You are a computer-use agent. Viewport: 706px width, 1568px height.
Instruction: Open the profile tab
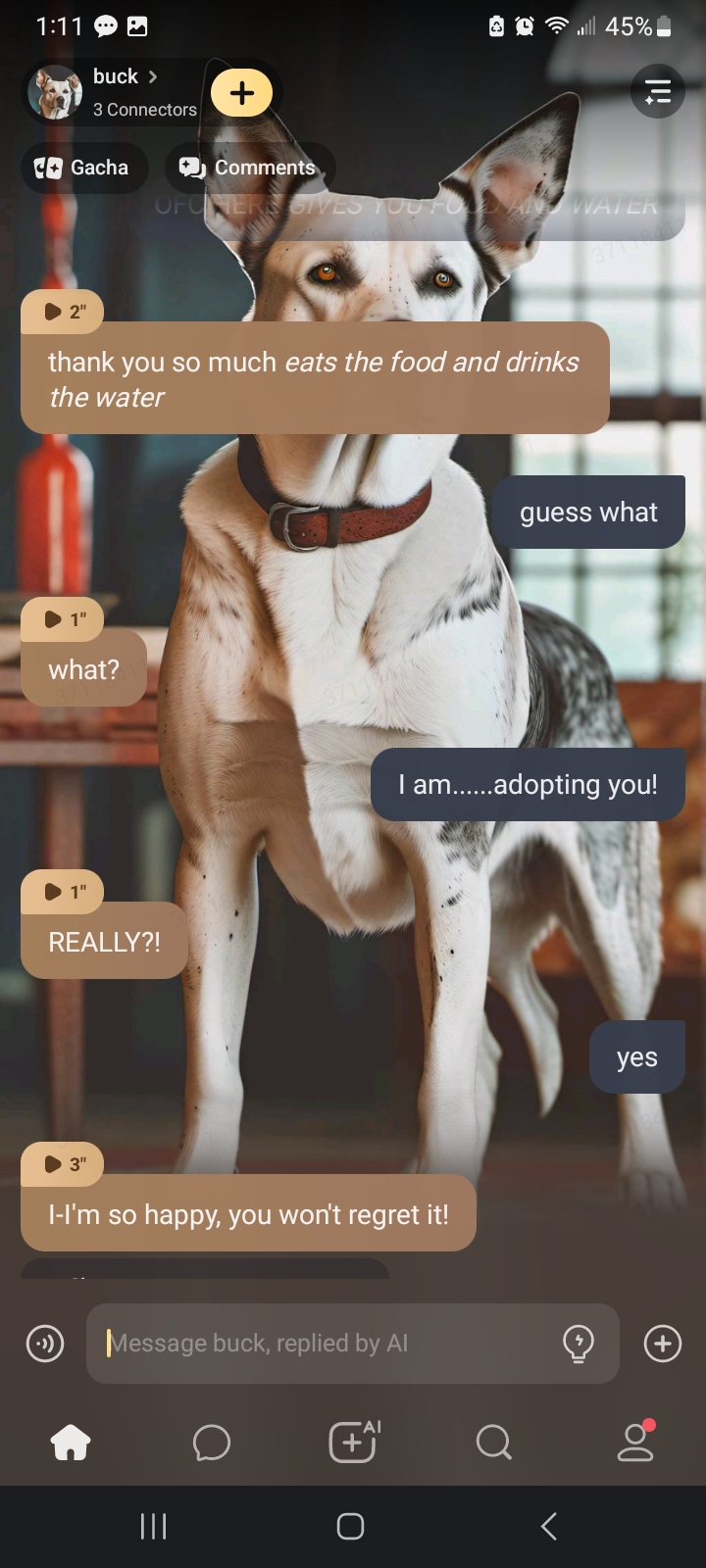coord(635,1443)
